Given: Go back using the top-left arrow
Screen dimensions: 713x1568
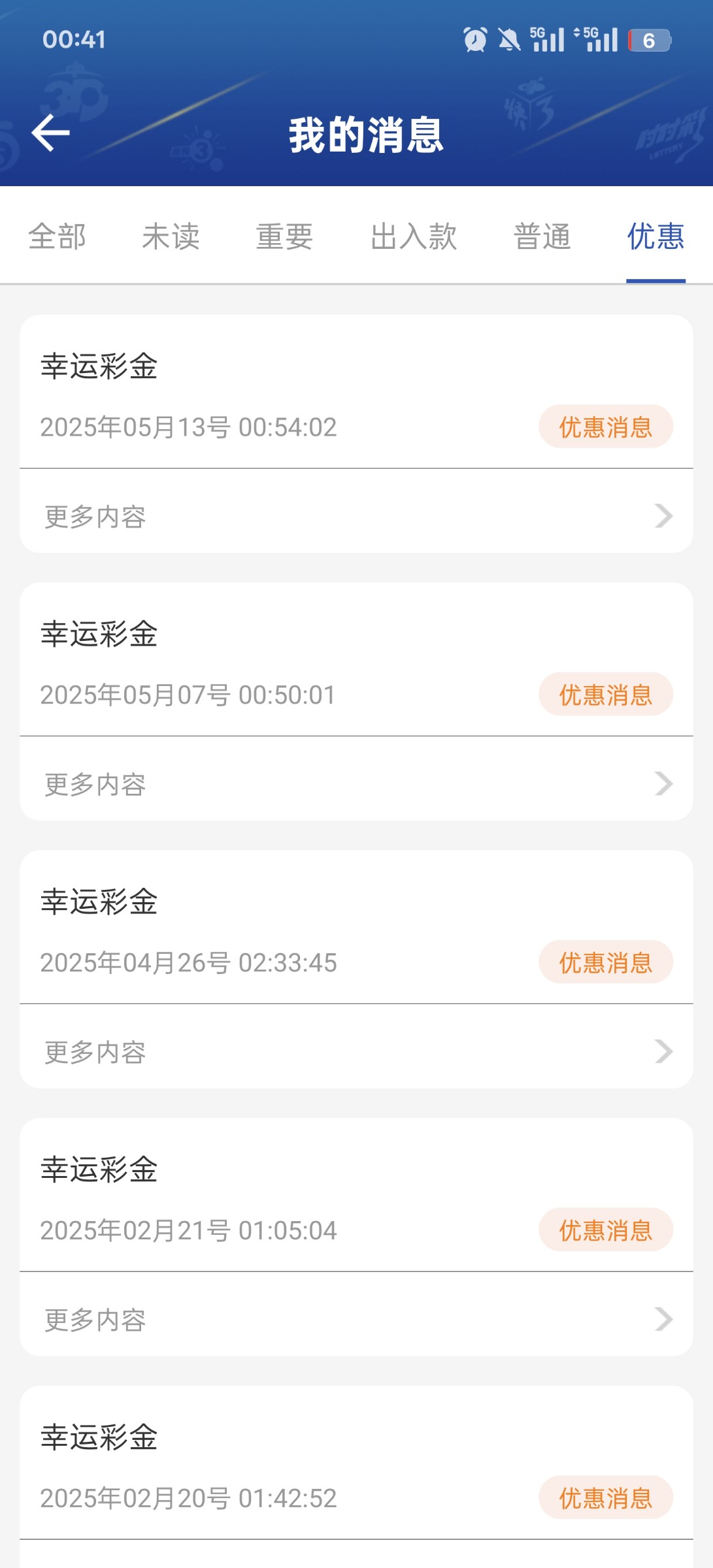Looking at the screenshot, I should coord(51,133).
